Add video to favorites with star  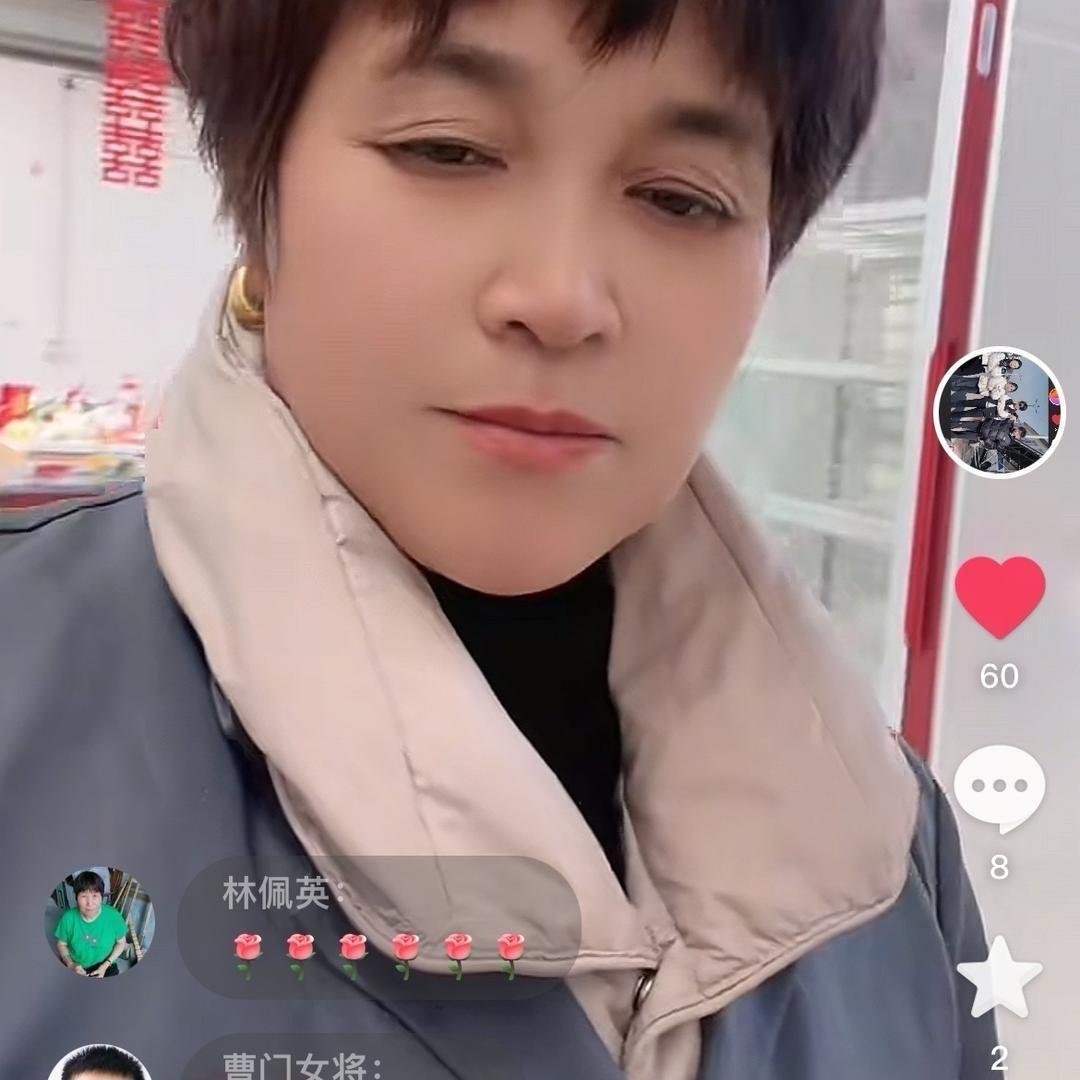(x=999, y=976)
